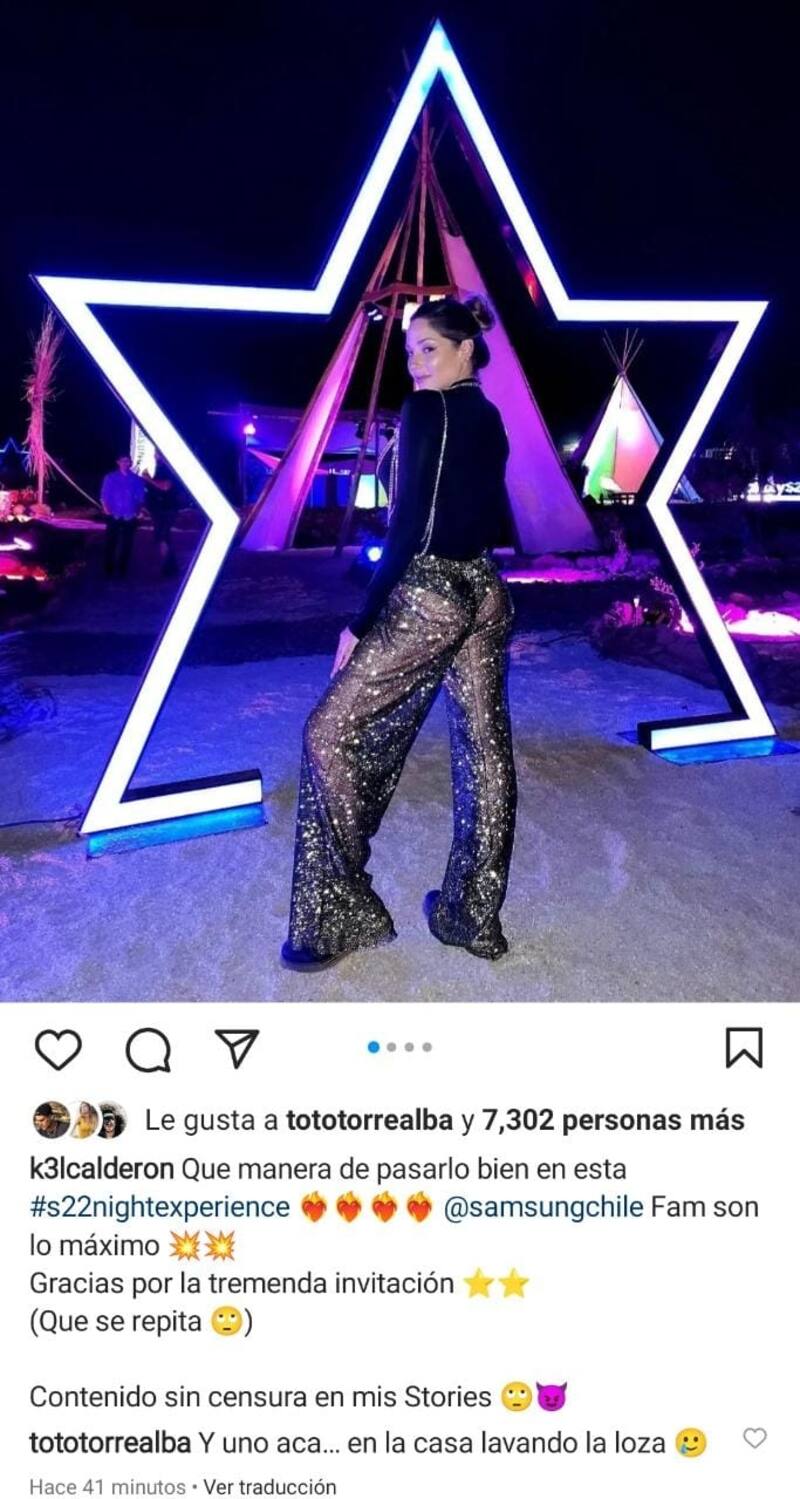
Task: Open the #s22nightexperience hashtag
Action: pos(159,1207)
